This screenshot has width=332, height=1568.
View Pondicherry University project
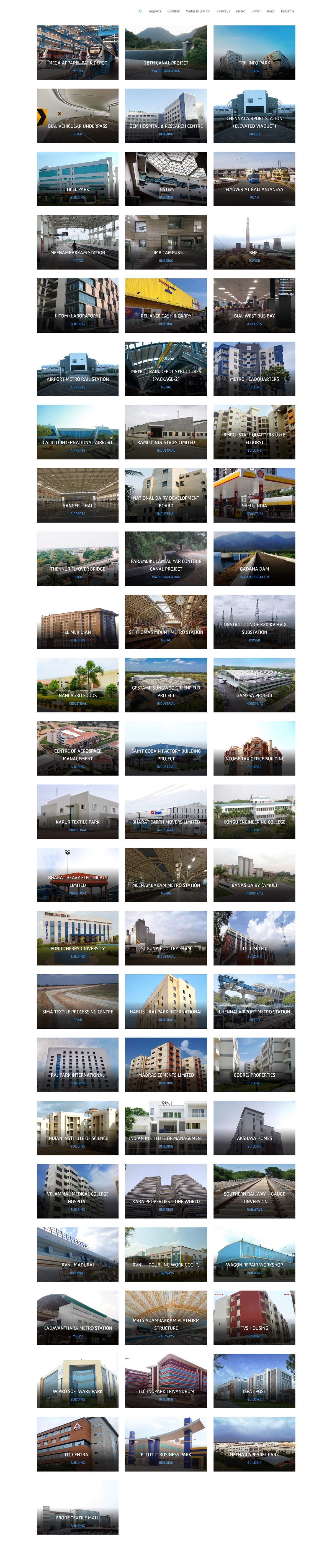coord(77,938)
